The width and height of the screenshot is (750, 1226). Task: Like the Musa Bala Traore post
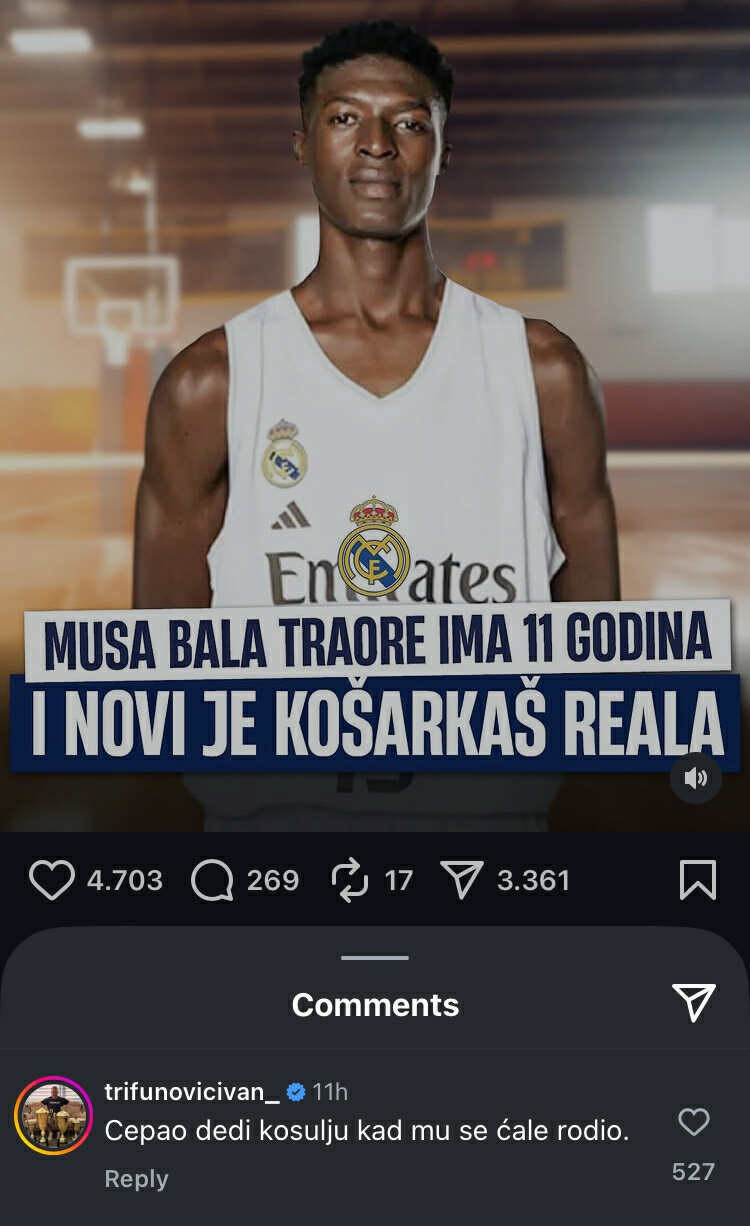pyautogui.click(x=52, y=880)
